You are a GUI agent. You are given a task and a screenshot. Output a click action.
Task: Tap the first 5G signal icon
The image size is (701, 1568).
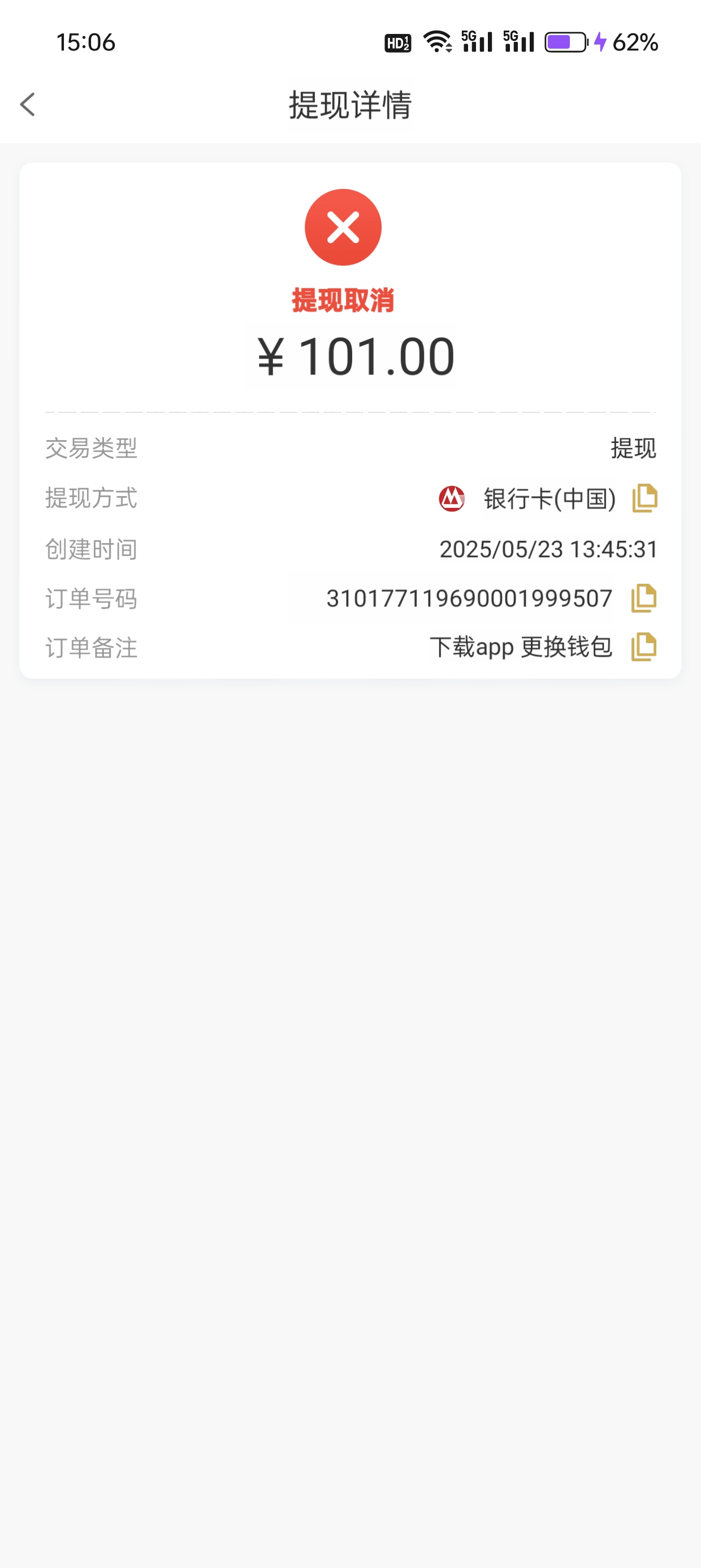pos(478,42)
